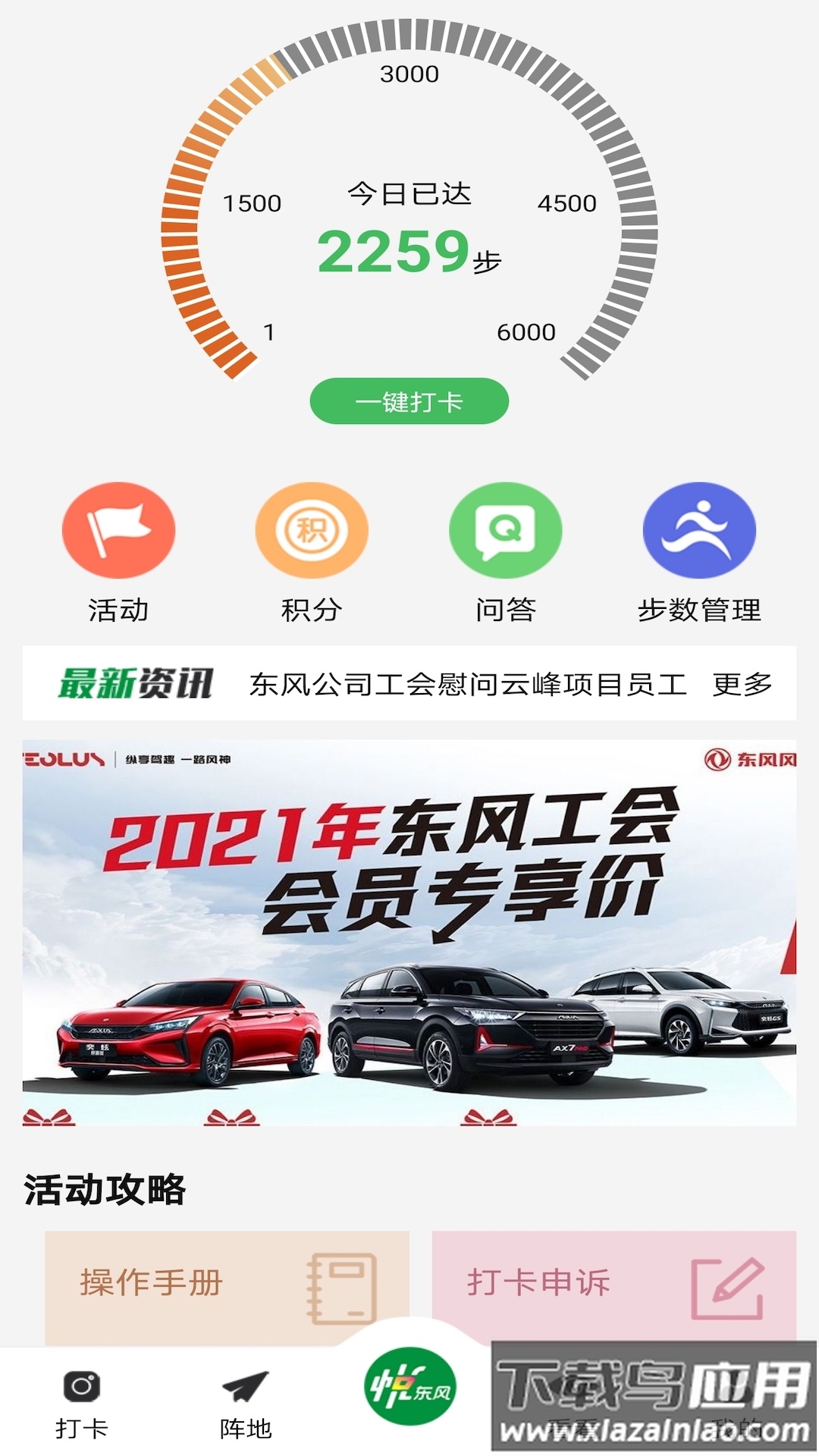Open the 2021 东风工会会员专享价 car banner

(x=409, y=940)
